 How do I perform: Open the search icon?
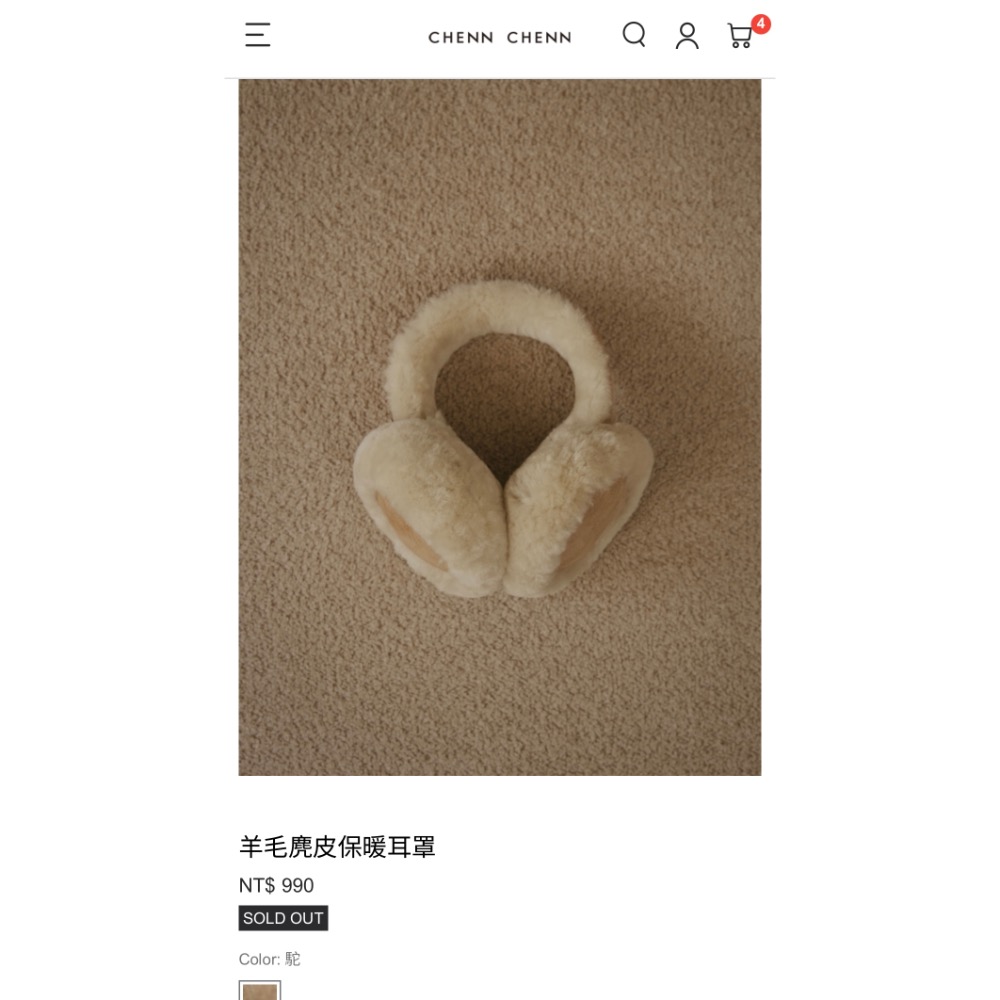634,36
